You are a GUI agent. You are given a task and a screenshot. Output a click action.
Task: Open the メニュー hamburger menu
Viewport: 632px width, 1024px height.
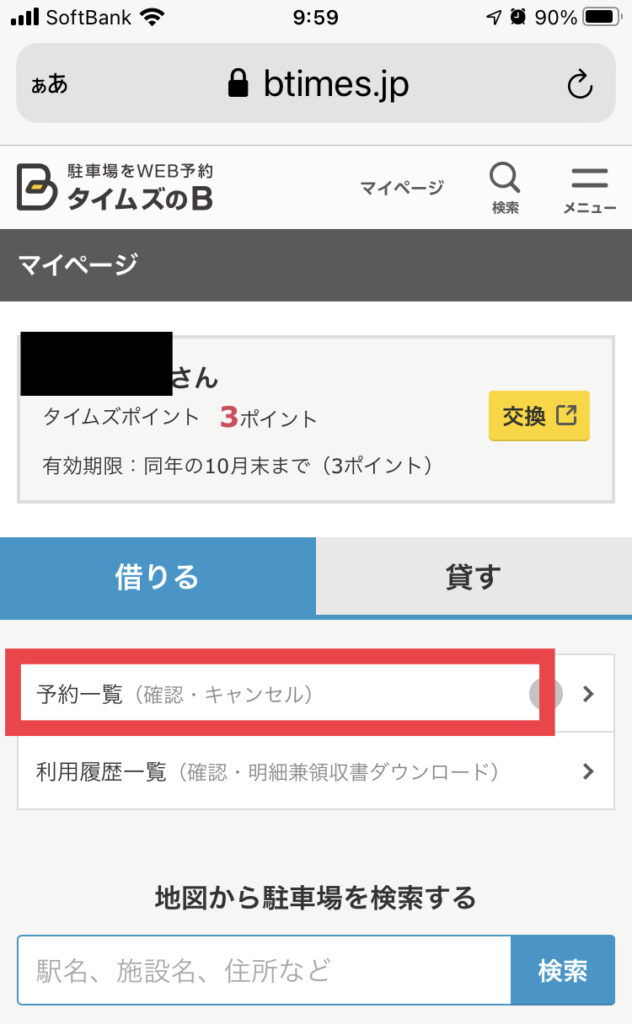pos(590,189)
